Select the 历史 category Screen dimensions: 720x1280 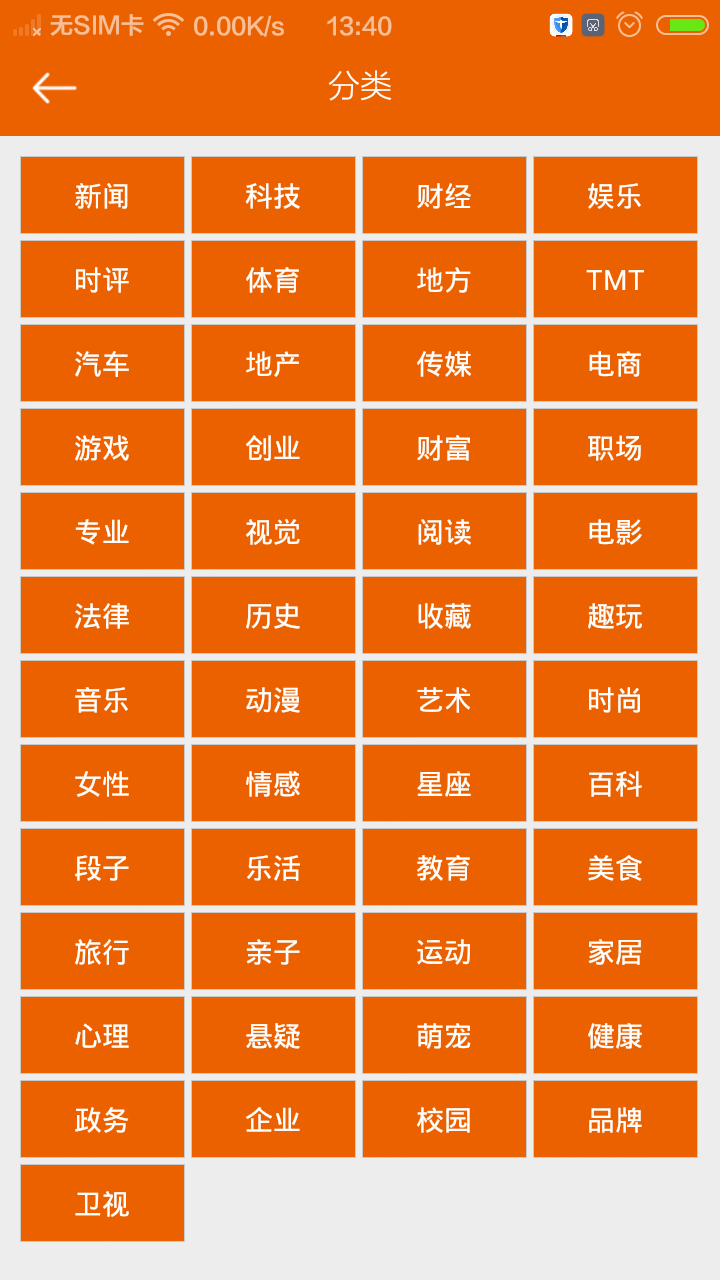pos(272,615)
